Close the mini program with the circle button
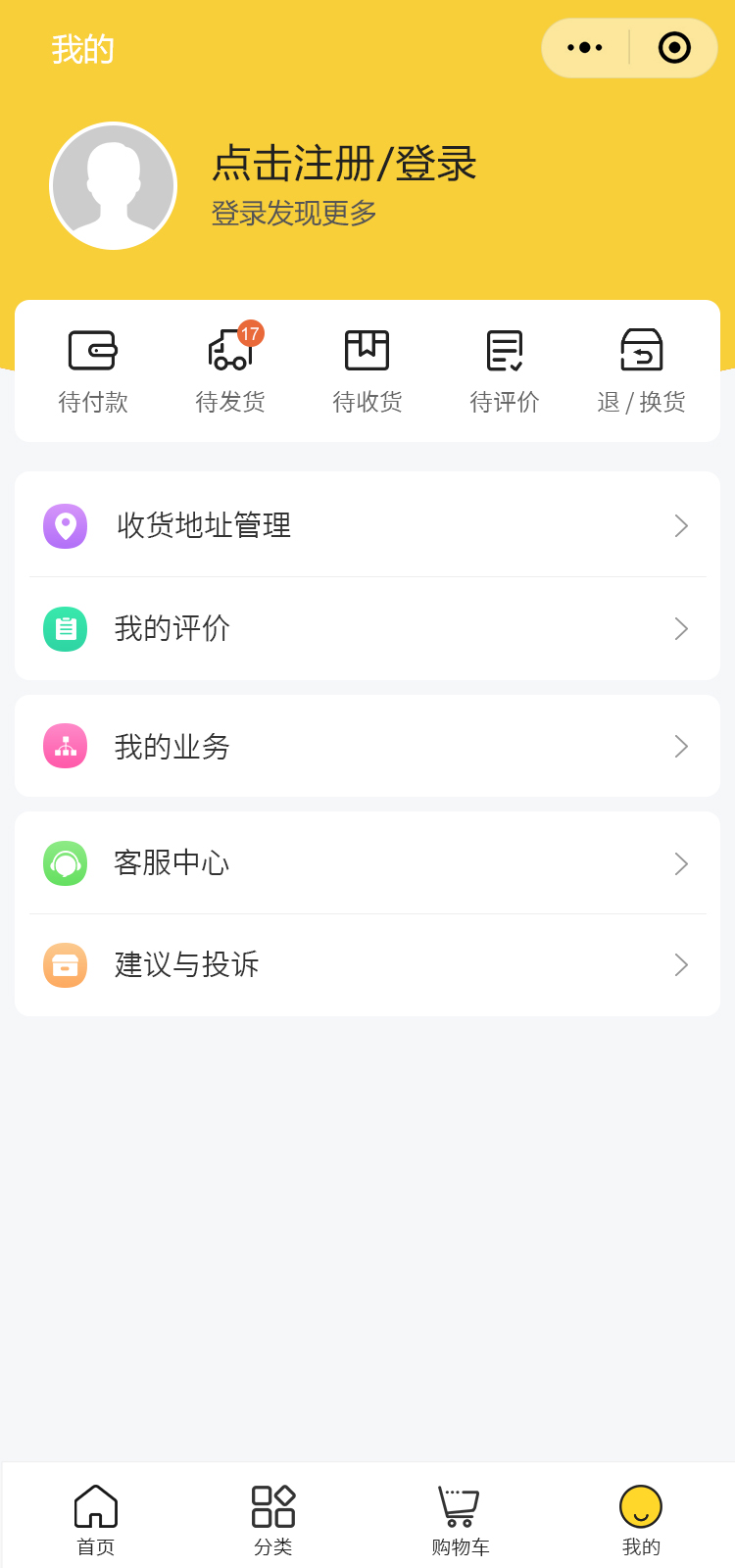The width and height of the screenshot is (735, 1568). [x=674, y=47]
